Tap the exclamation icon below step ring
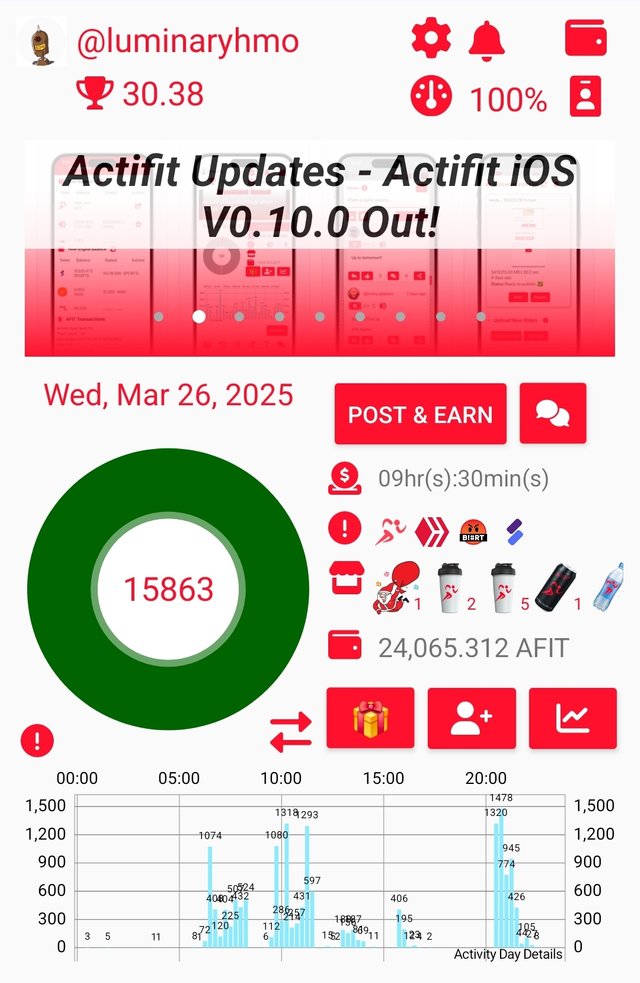This screenshot has width=640, height=983. (x=37, y=741)
